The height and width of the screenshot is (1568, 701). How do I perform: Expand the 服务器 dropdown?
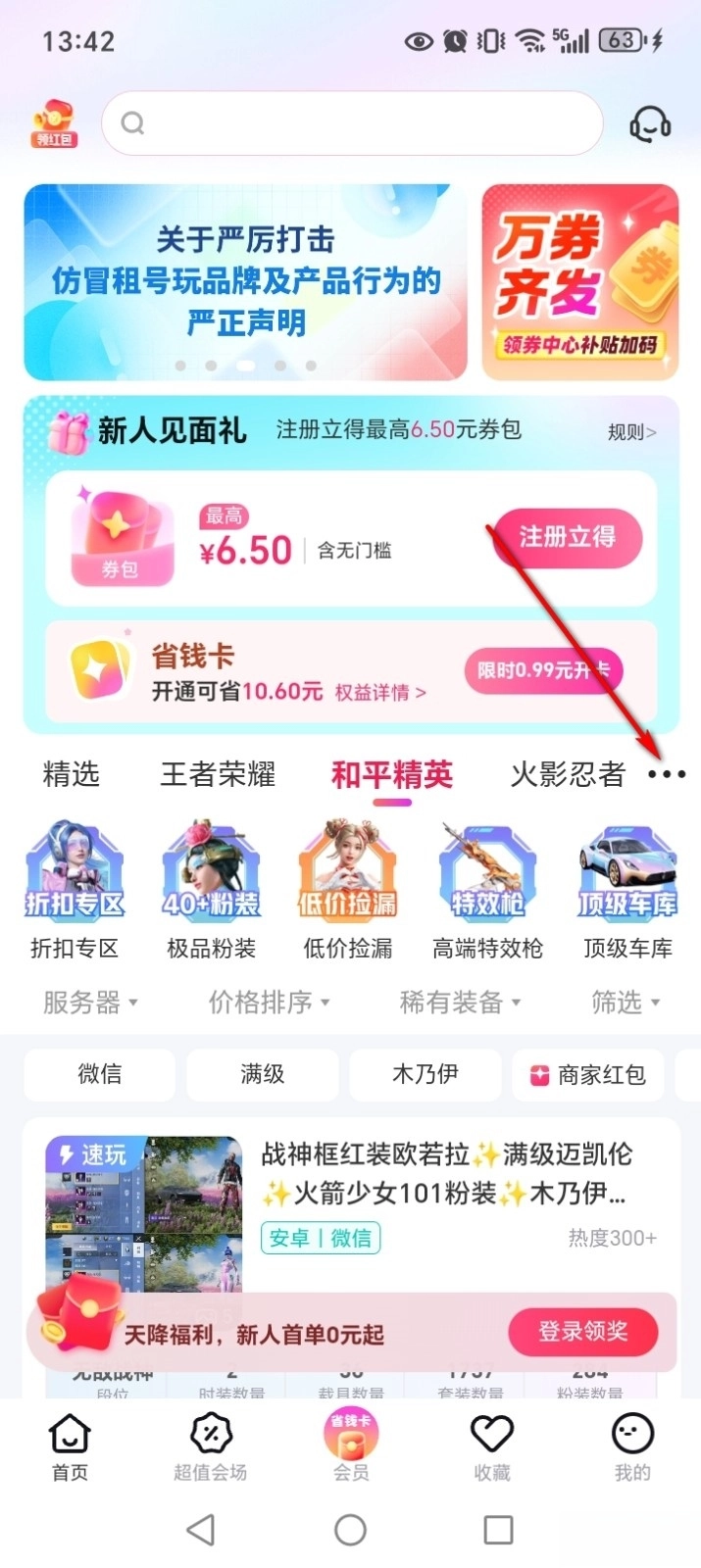pos(90,1002)
